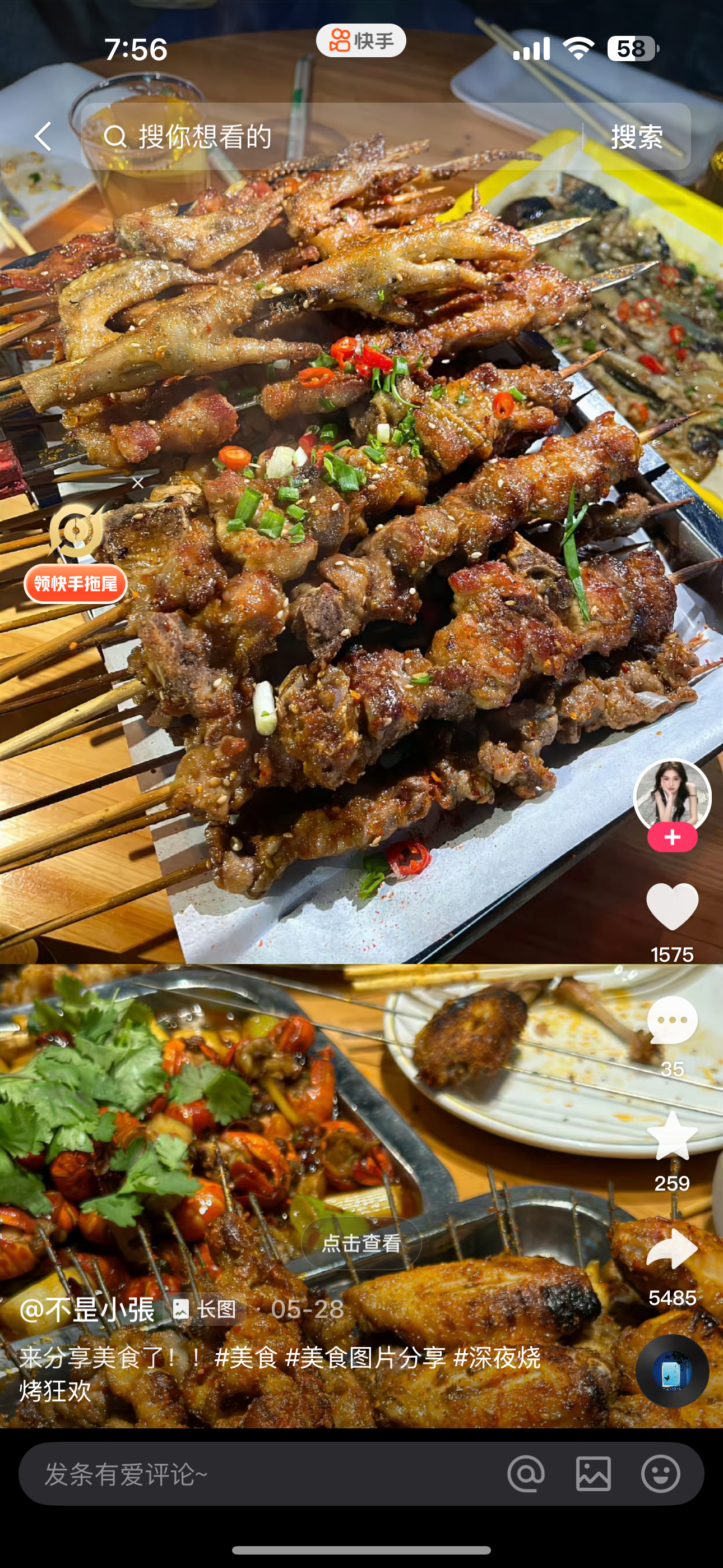
Task: Open the spinning music disc
Action: pos(672,1371)
